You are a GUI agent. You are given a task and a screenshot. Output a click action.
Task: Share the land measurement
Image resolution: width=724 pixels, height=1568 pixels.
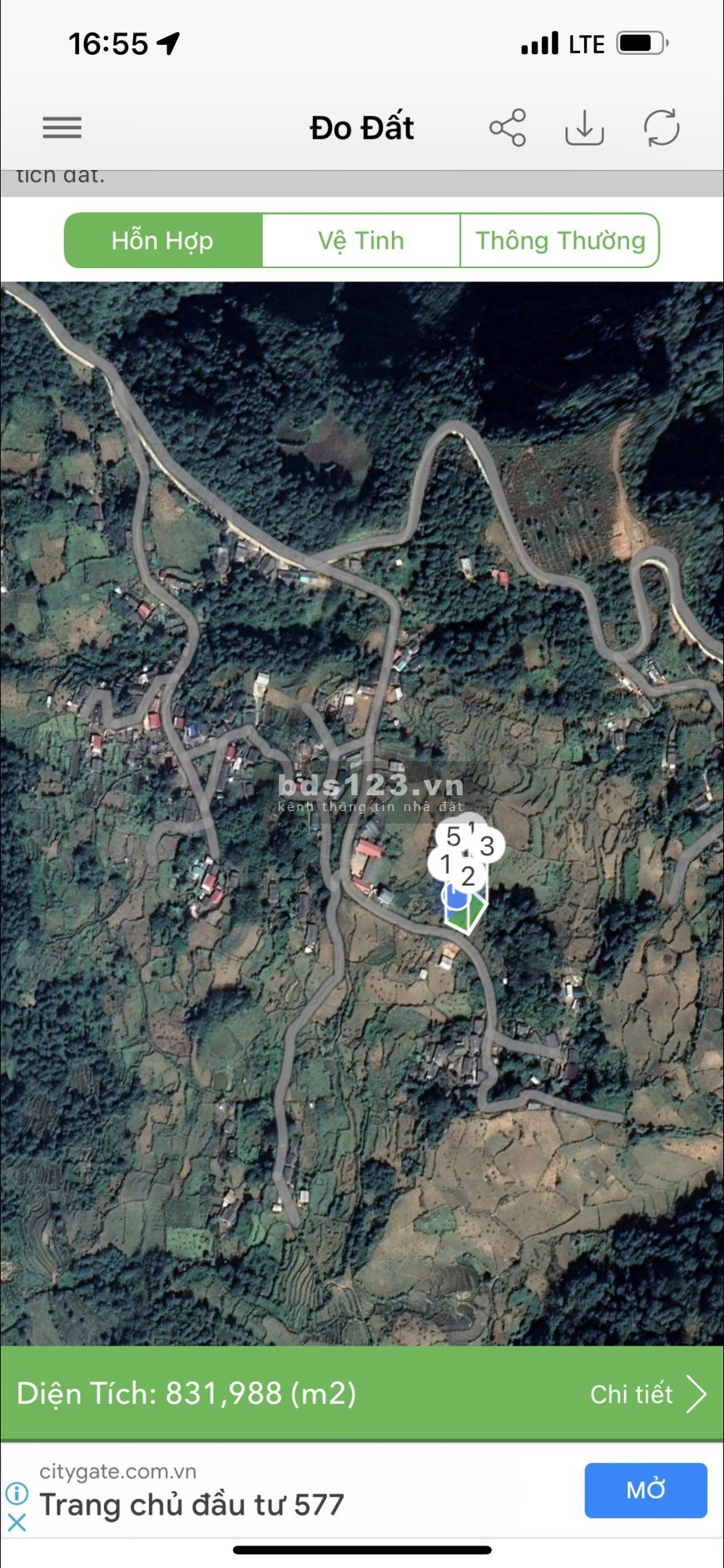pyautogui.click(x=508, y=128)
